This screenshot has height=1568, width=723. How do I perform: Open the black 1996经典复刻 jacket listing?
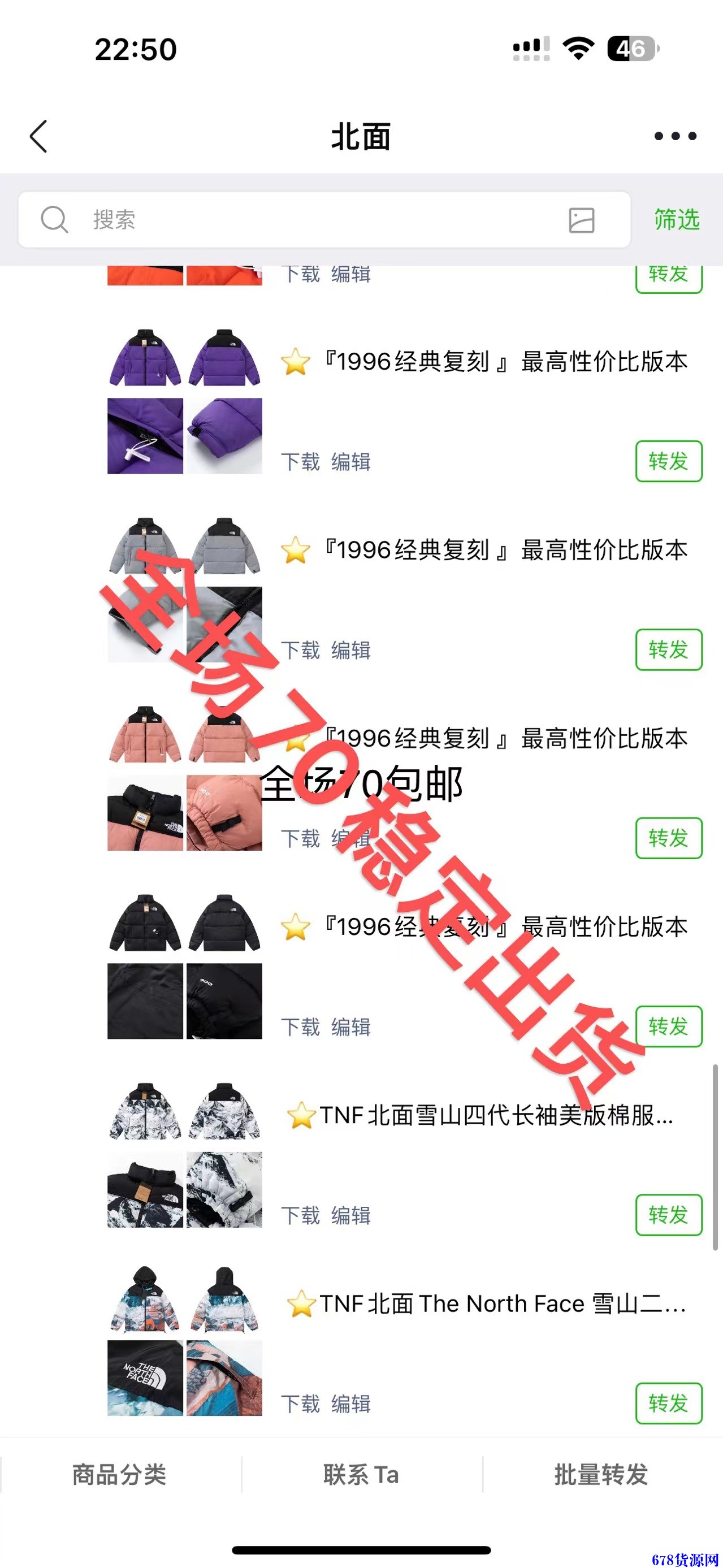click(x=505, y=927)
